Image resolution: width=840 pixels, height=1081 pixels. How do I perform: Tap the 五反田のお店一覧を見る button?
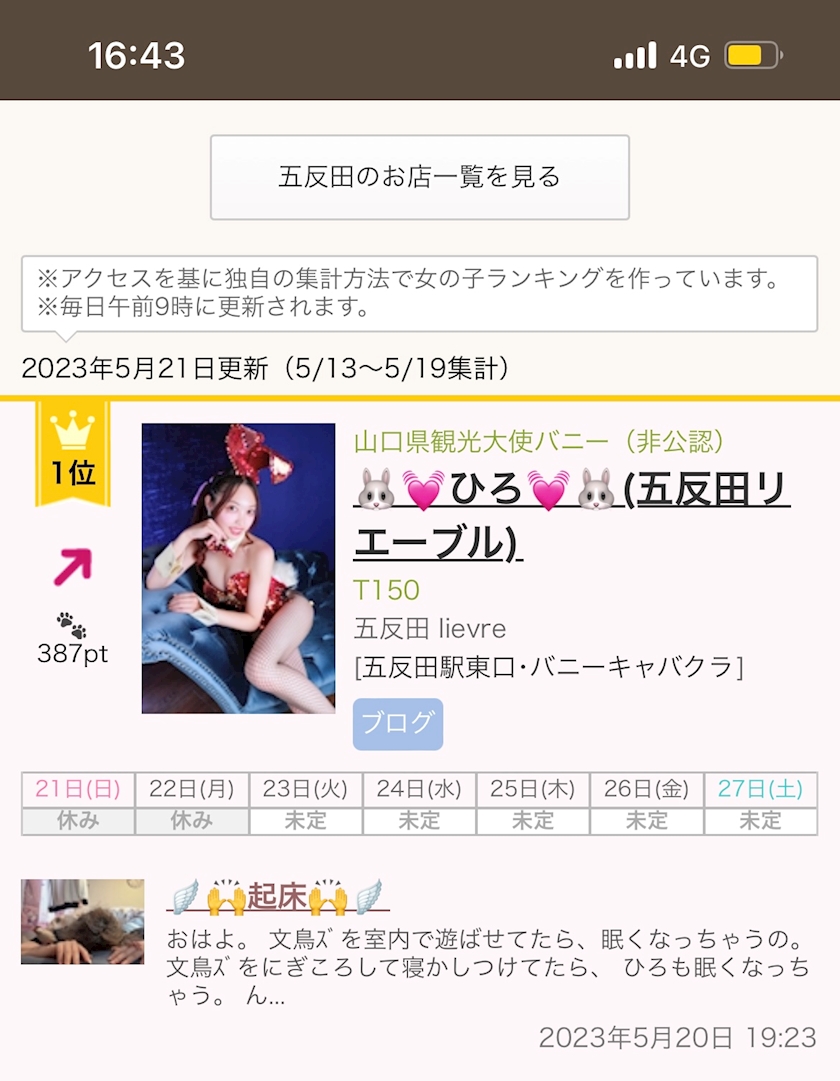[419, 177]
